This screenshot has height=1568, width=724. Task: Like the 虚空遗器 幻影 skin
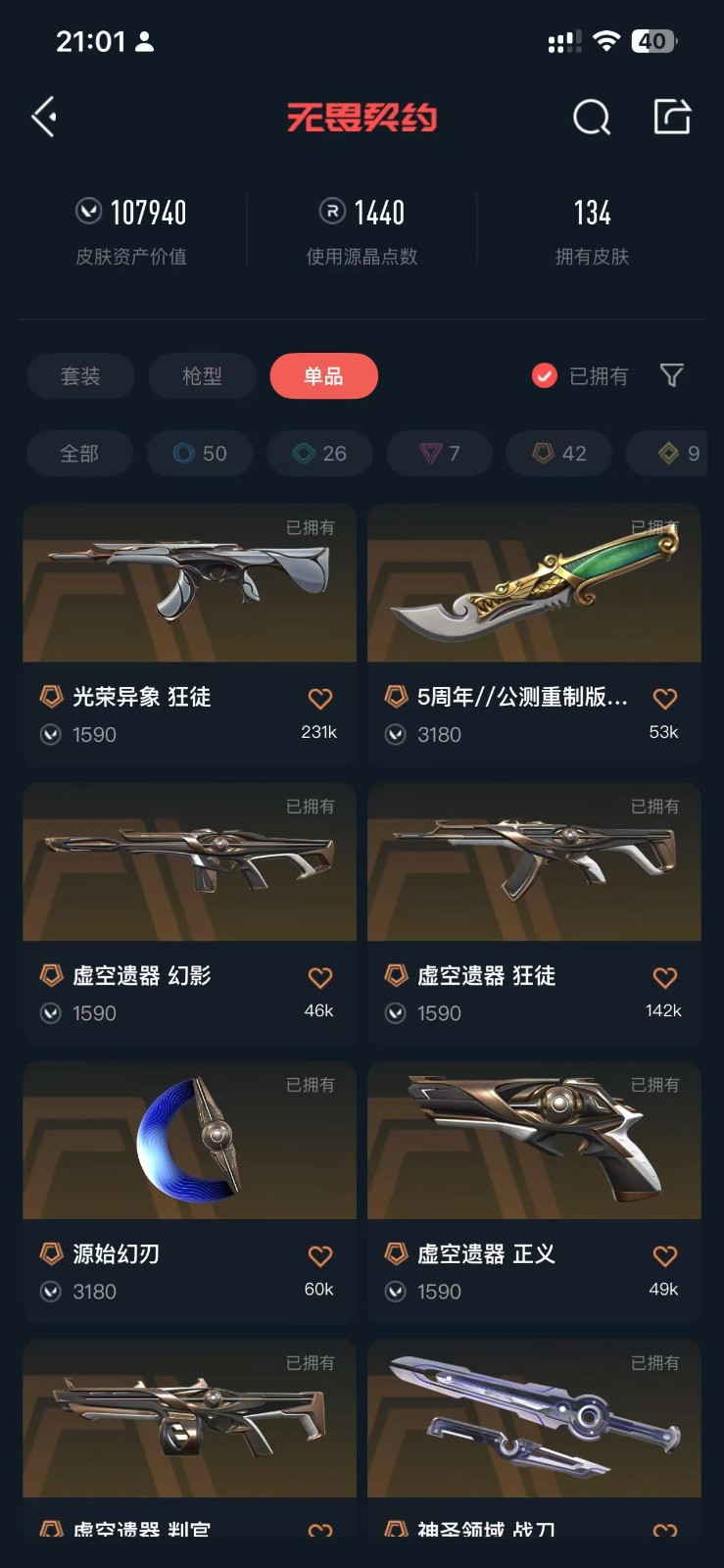[320, 978]
